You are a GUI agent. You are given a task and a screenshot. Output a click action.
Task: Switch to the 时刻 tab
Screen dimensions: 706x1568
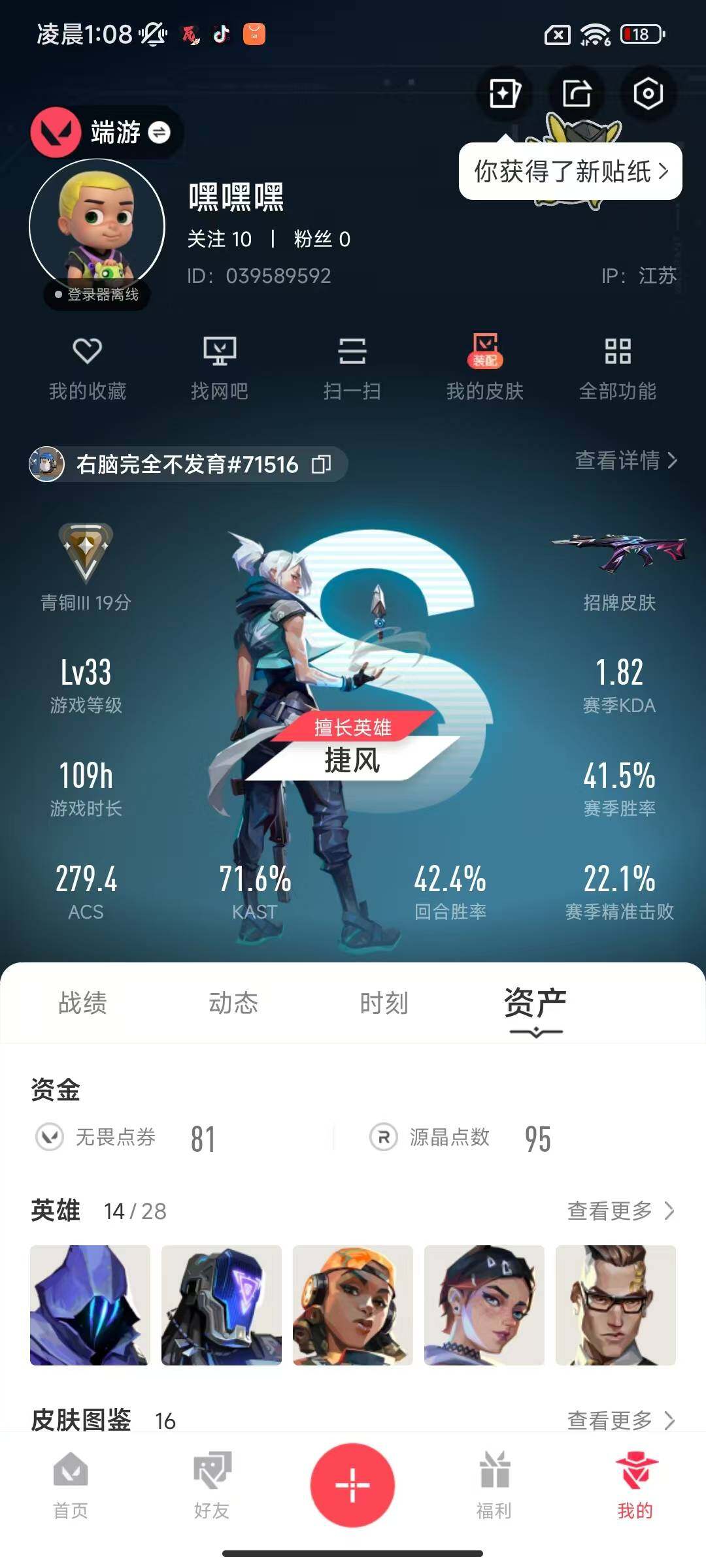pos(384,1003)
